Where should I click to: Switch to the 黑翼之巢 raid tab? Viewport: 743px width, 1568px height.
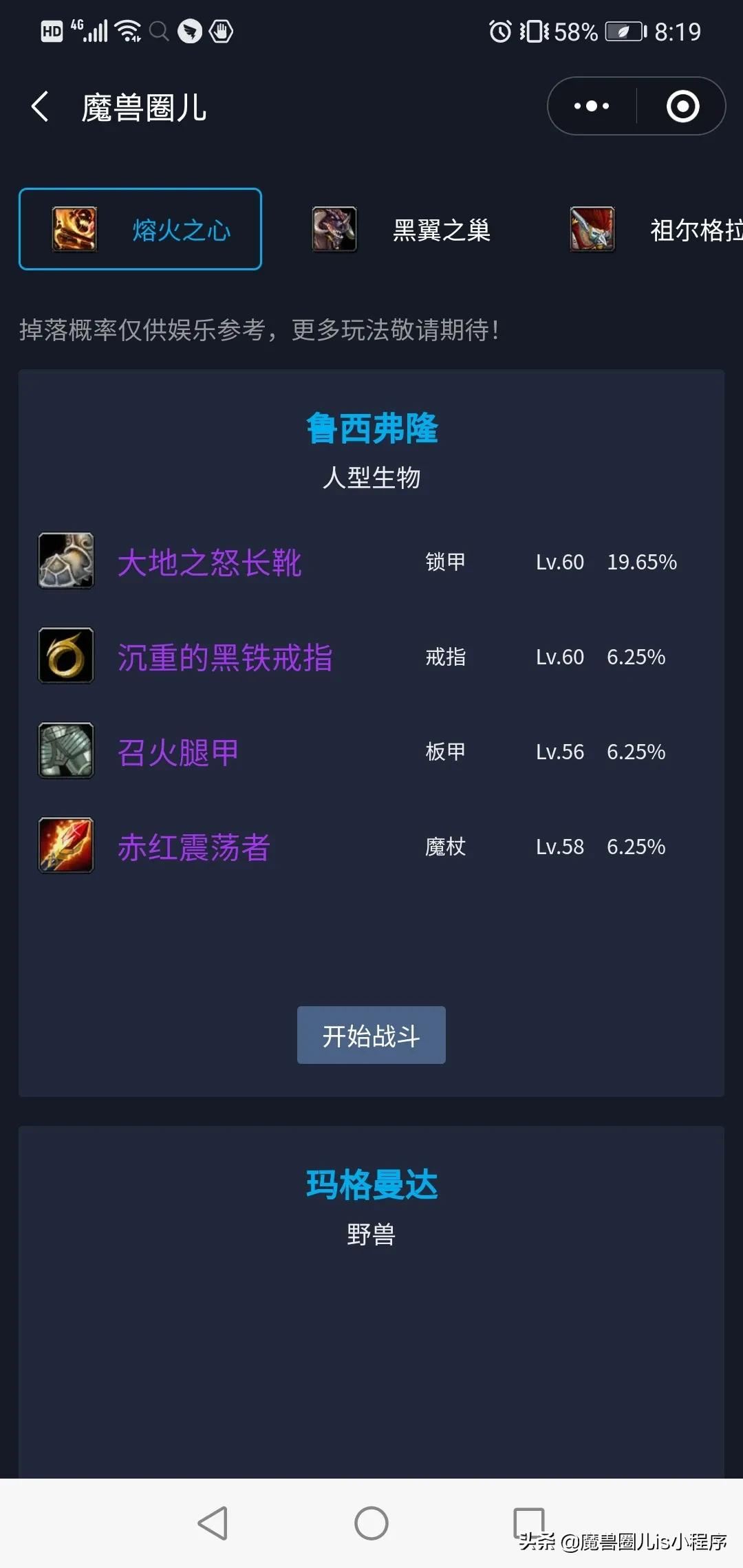pos(402,229)
